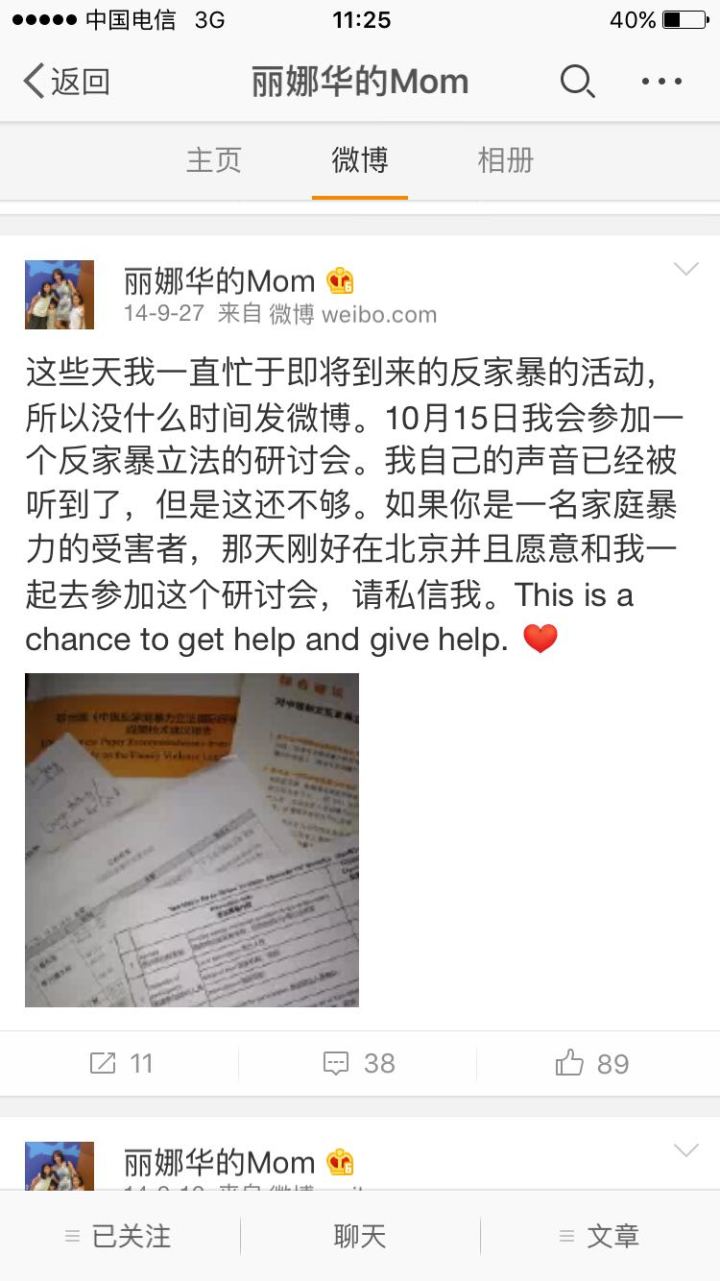Image resolution: width=720 pixels, height=1281 pixels.
Task: Select the 微博 tab
Action: [359, 160]
